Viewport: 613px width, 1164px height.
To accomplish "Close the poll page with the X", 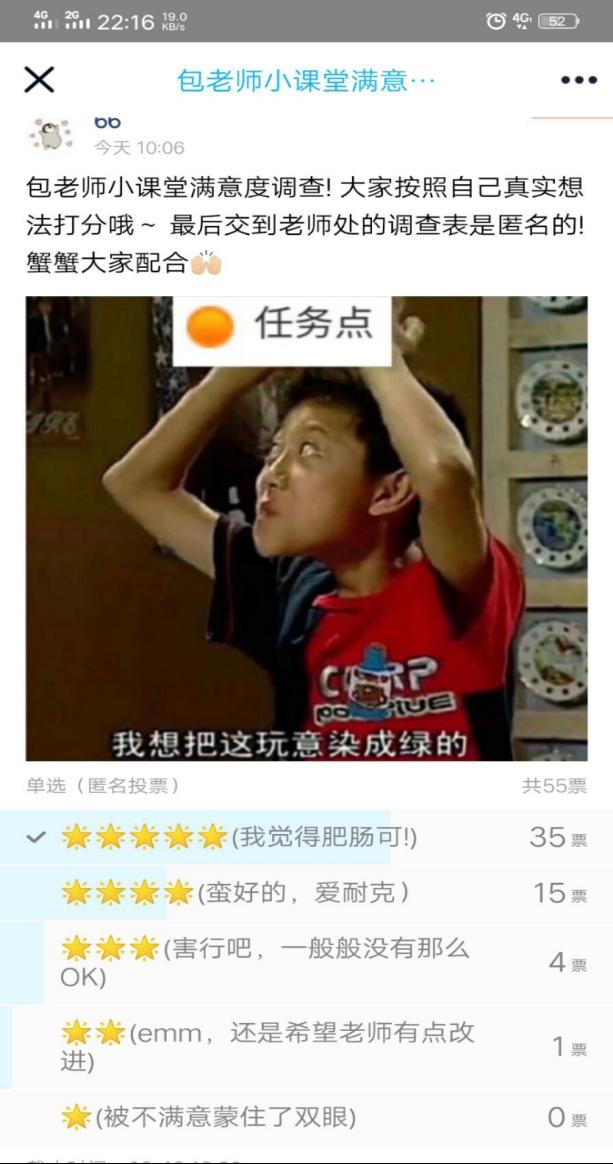I will [x=39, y=80].
